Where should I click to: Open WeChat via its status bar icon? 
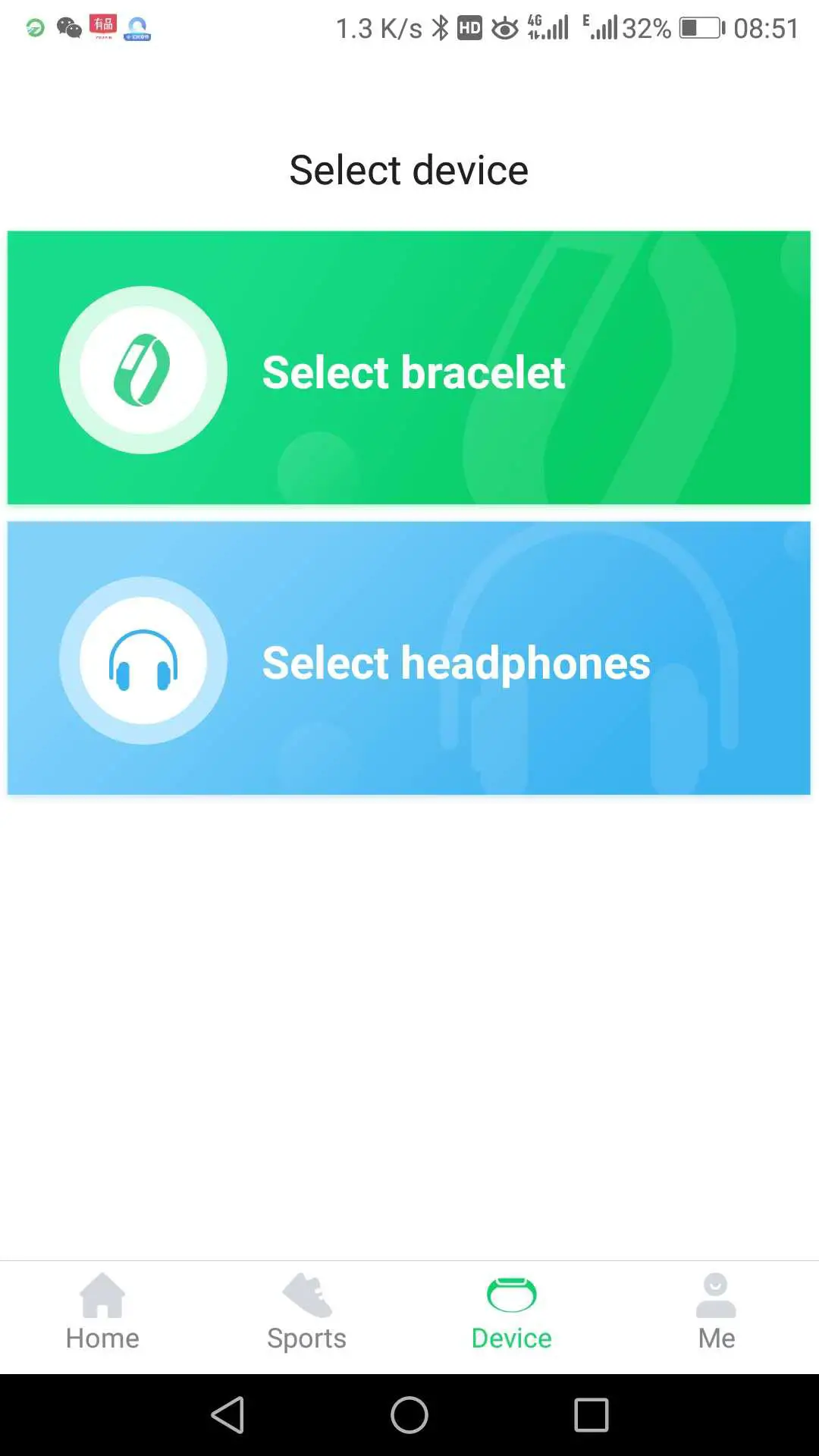[67, 29]
